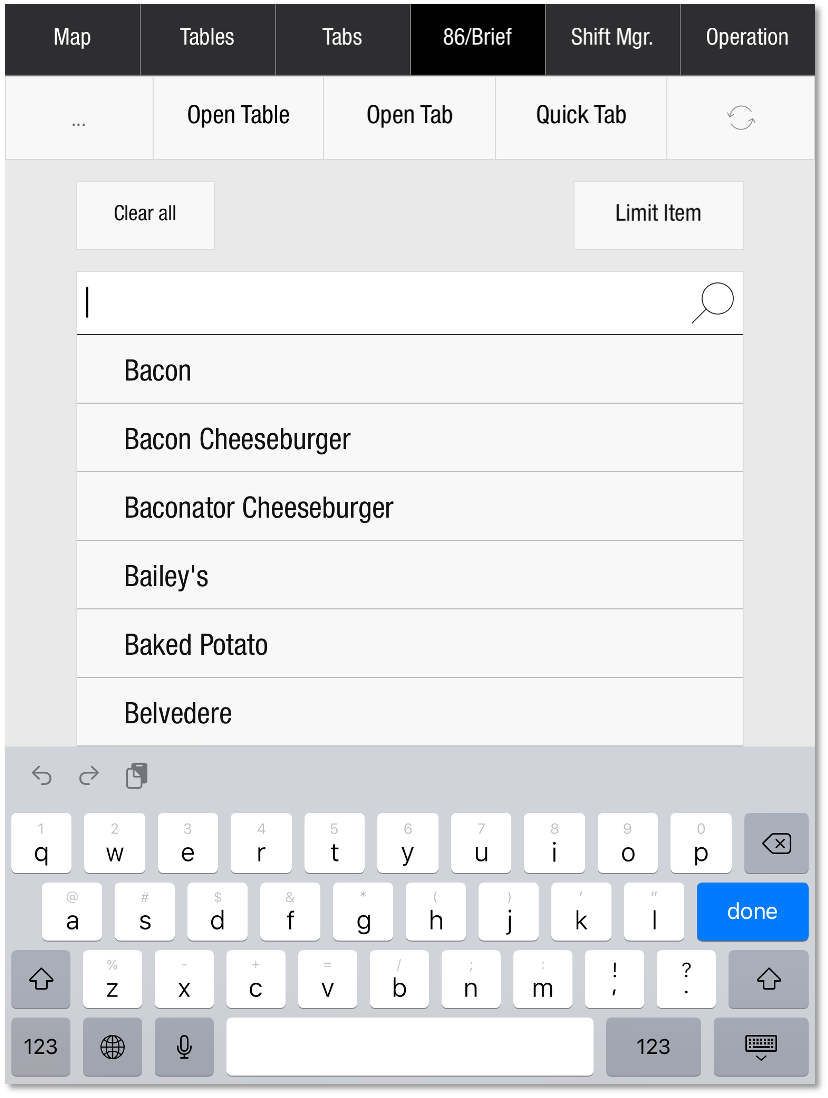The height and width of the screenshot is (1098, 828).
Task: Tap the blue done key
Action: click(752, 912)
